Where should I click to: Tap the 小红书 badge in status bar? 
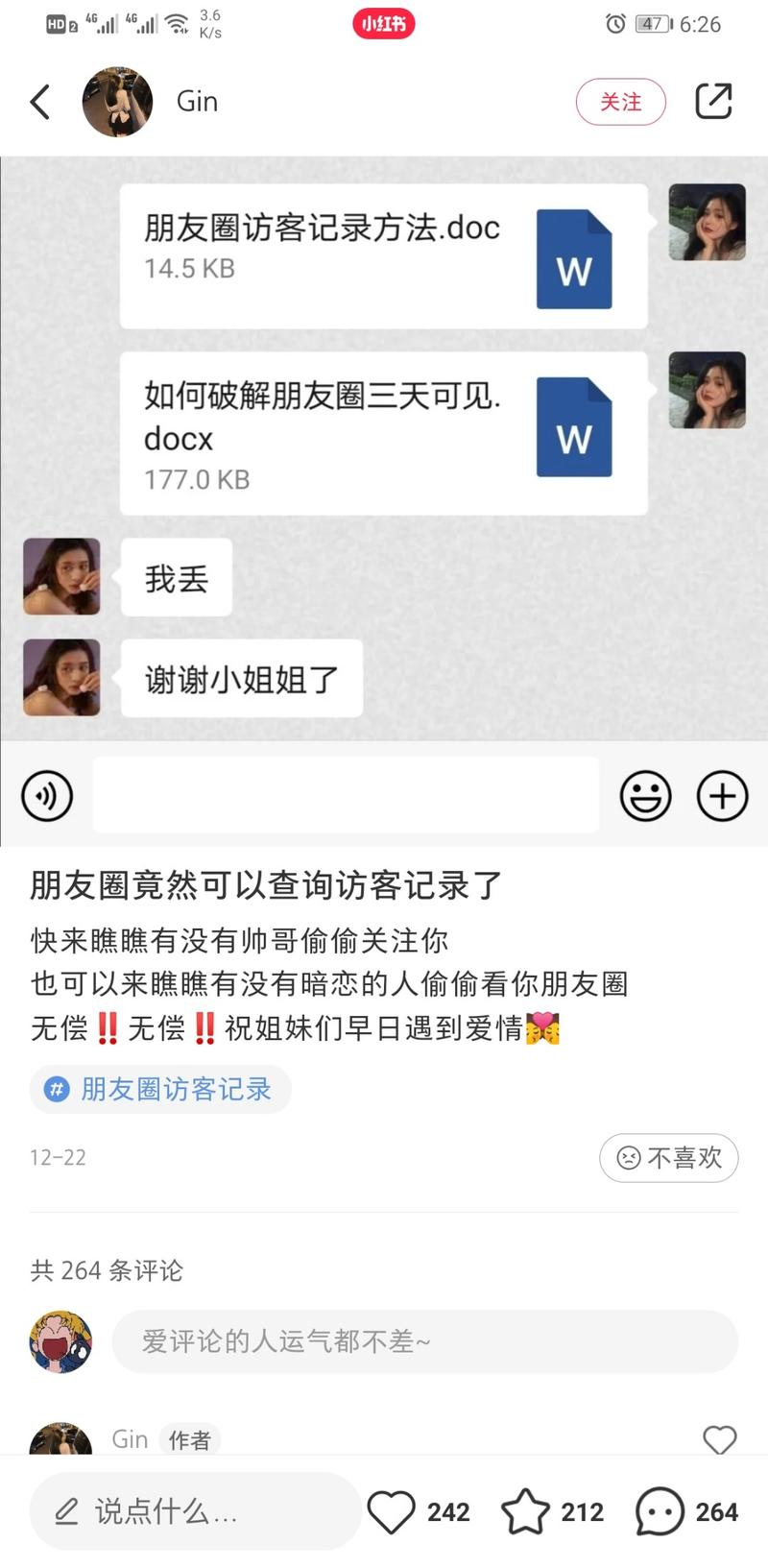[x=384, y=23]
